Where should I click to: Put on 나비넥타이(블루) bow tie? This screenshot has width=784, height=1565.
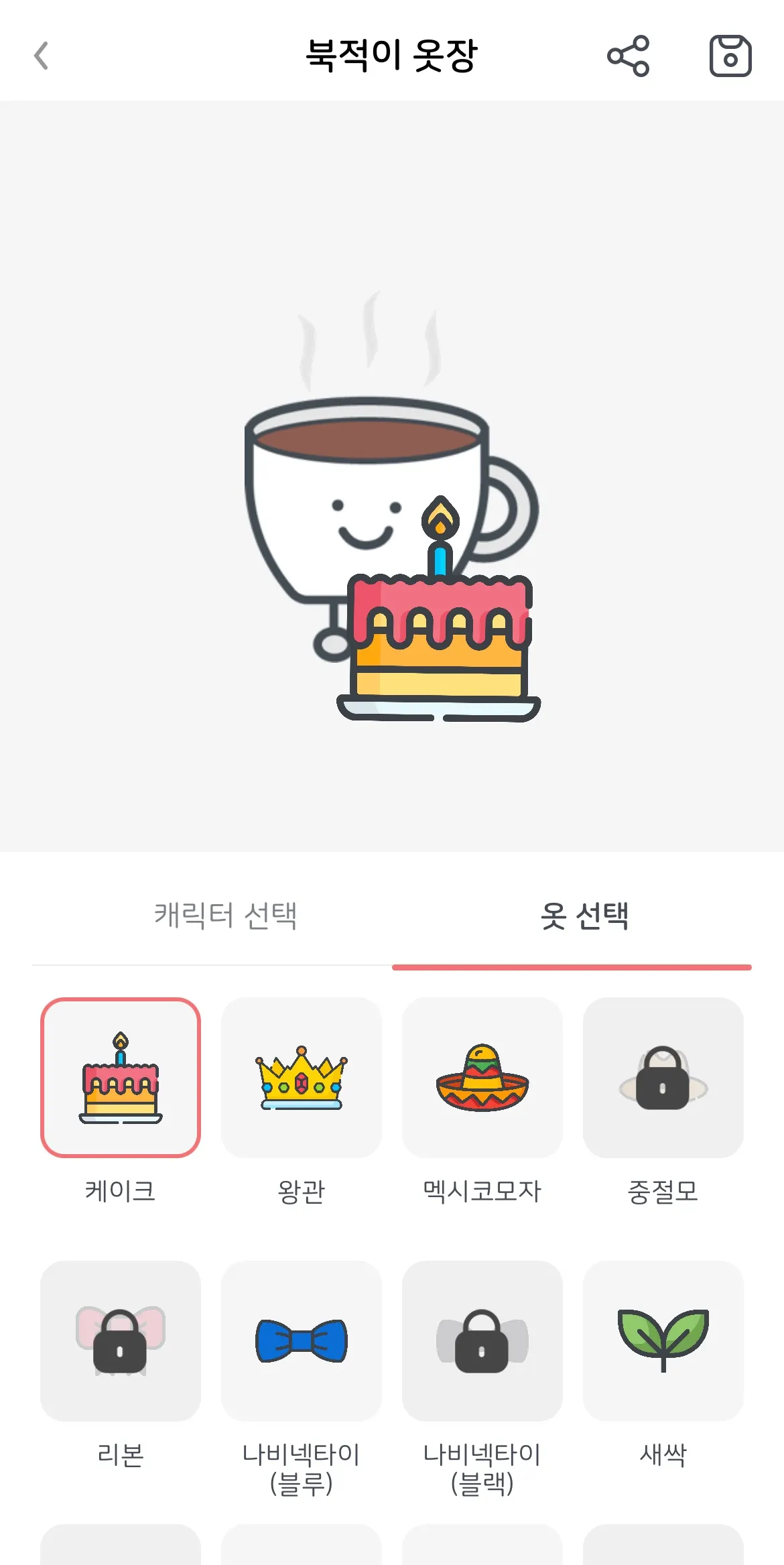point(302,1340)
